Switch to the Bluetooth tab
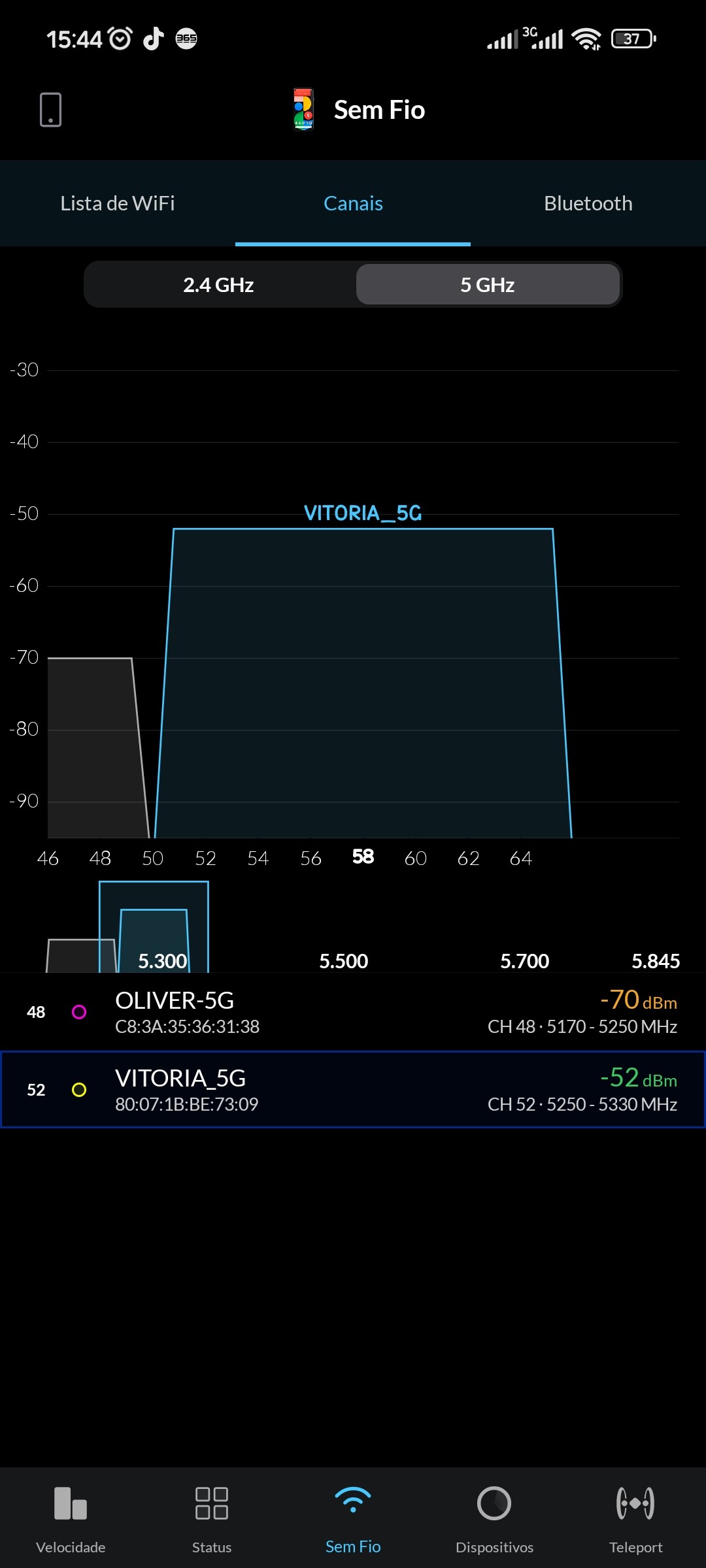The height and width of the screenshot is (1568, 706). 588,203
